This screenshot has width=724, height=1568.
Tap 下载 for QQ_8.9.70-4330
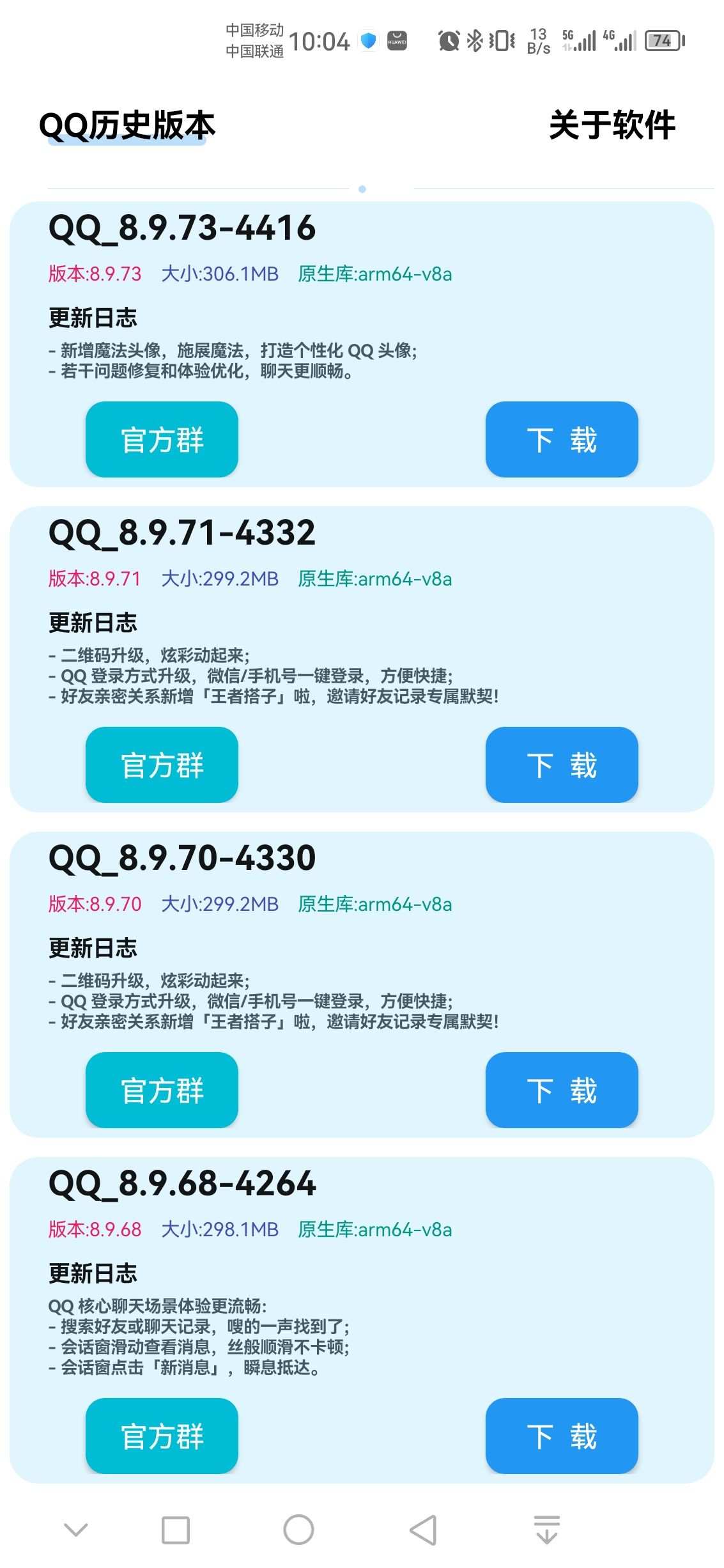point(562,1090)
